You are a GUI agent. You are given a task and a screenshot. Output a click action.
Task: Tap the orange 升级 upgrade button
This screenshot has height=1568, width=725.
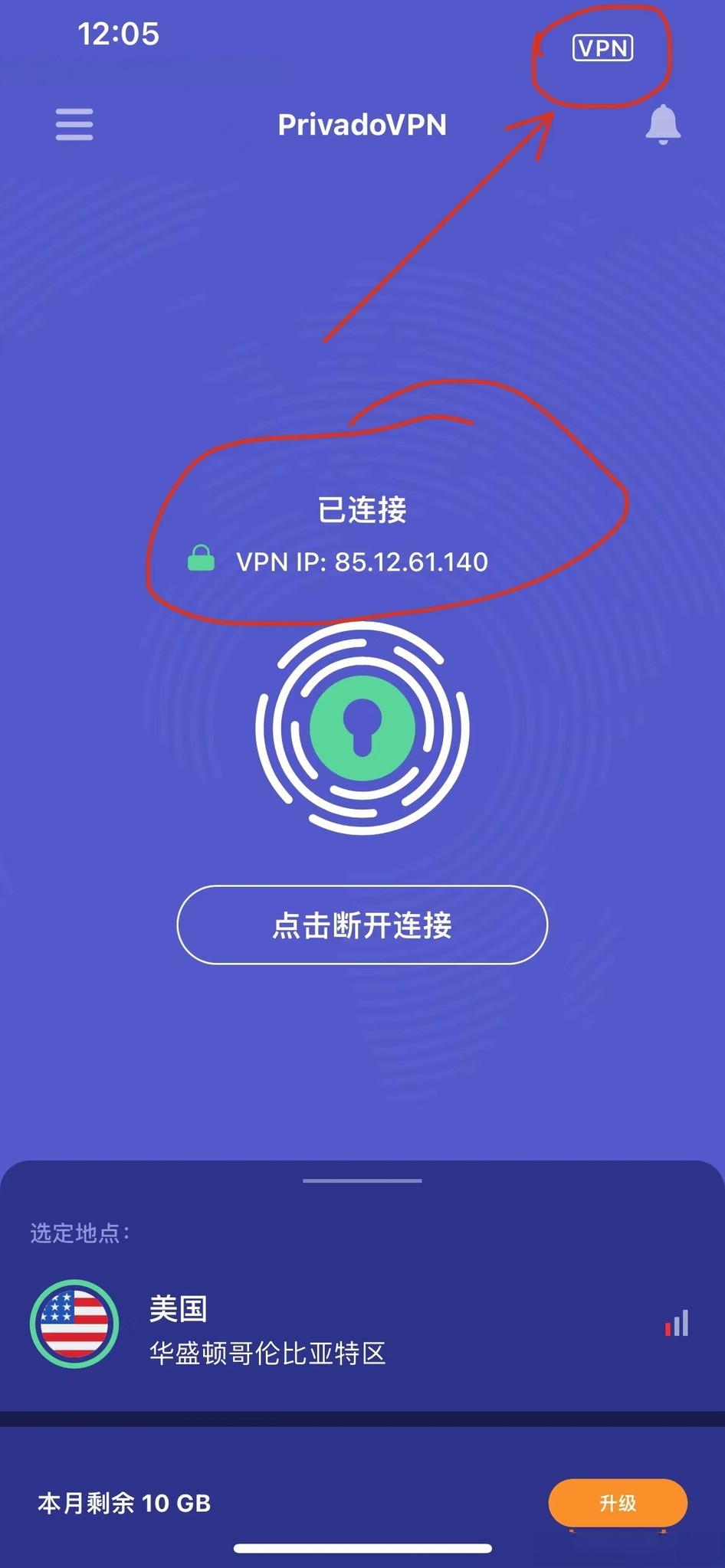coord(618,1503)
